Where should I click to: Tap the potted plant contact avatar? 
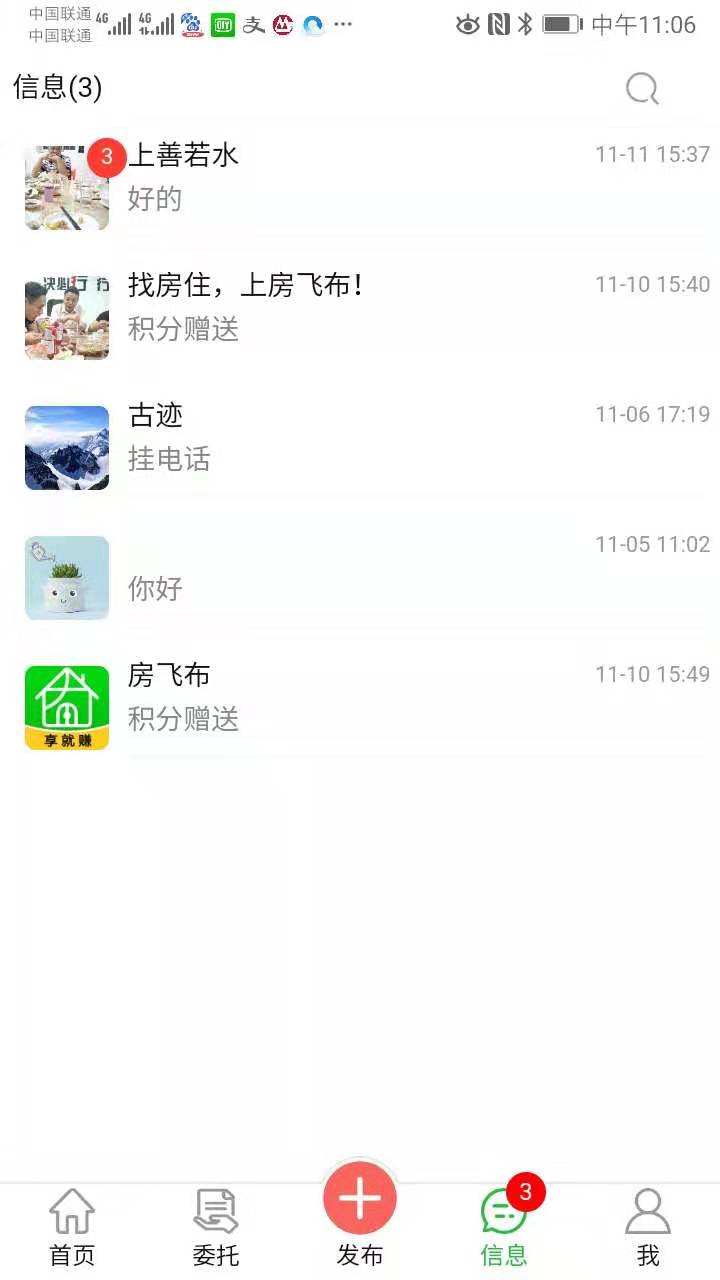(66, 577)
